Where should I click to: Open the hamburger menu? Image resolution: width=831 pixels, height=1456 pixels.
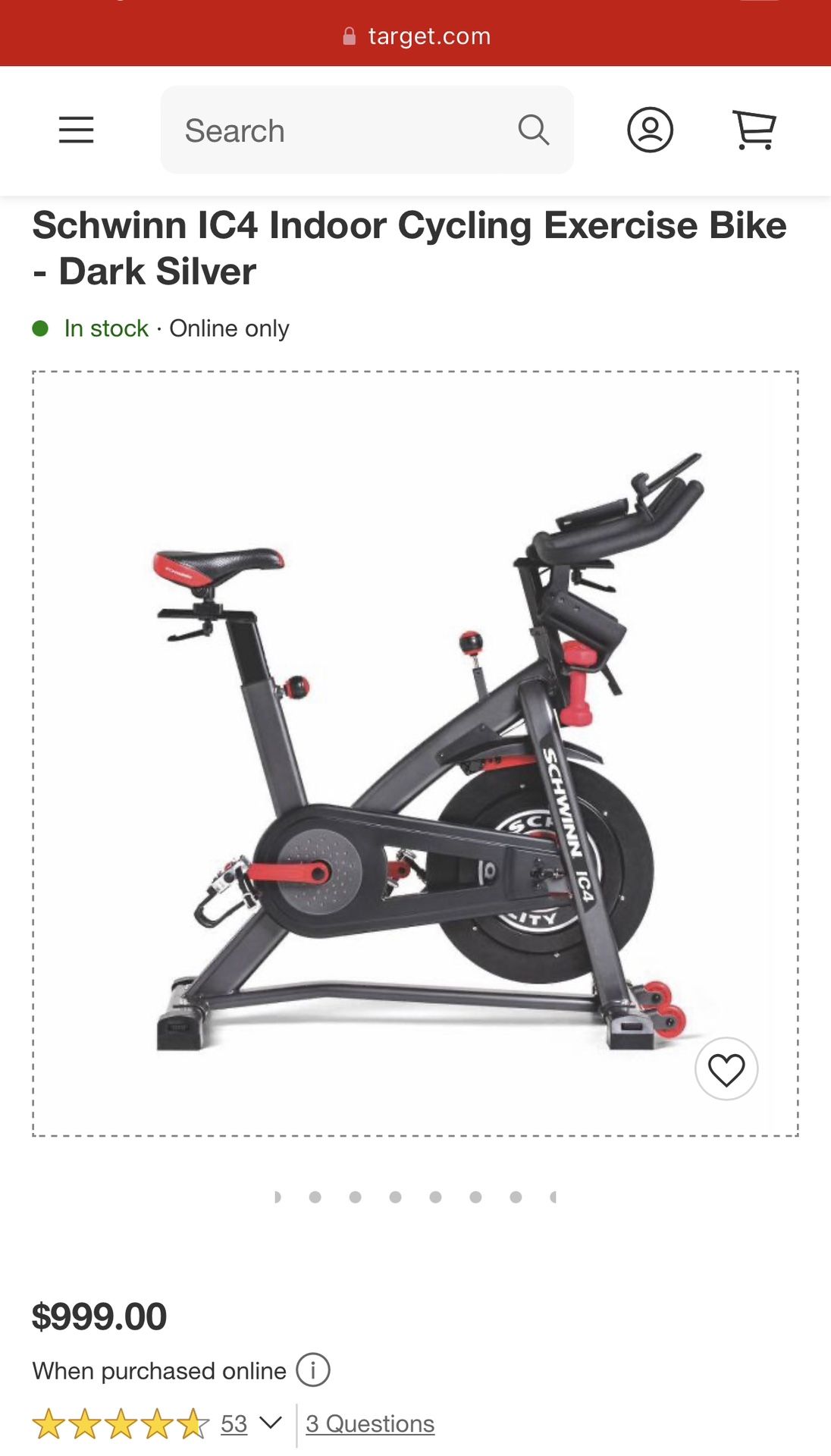tap(77, 130)
